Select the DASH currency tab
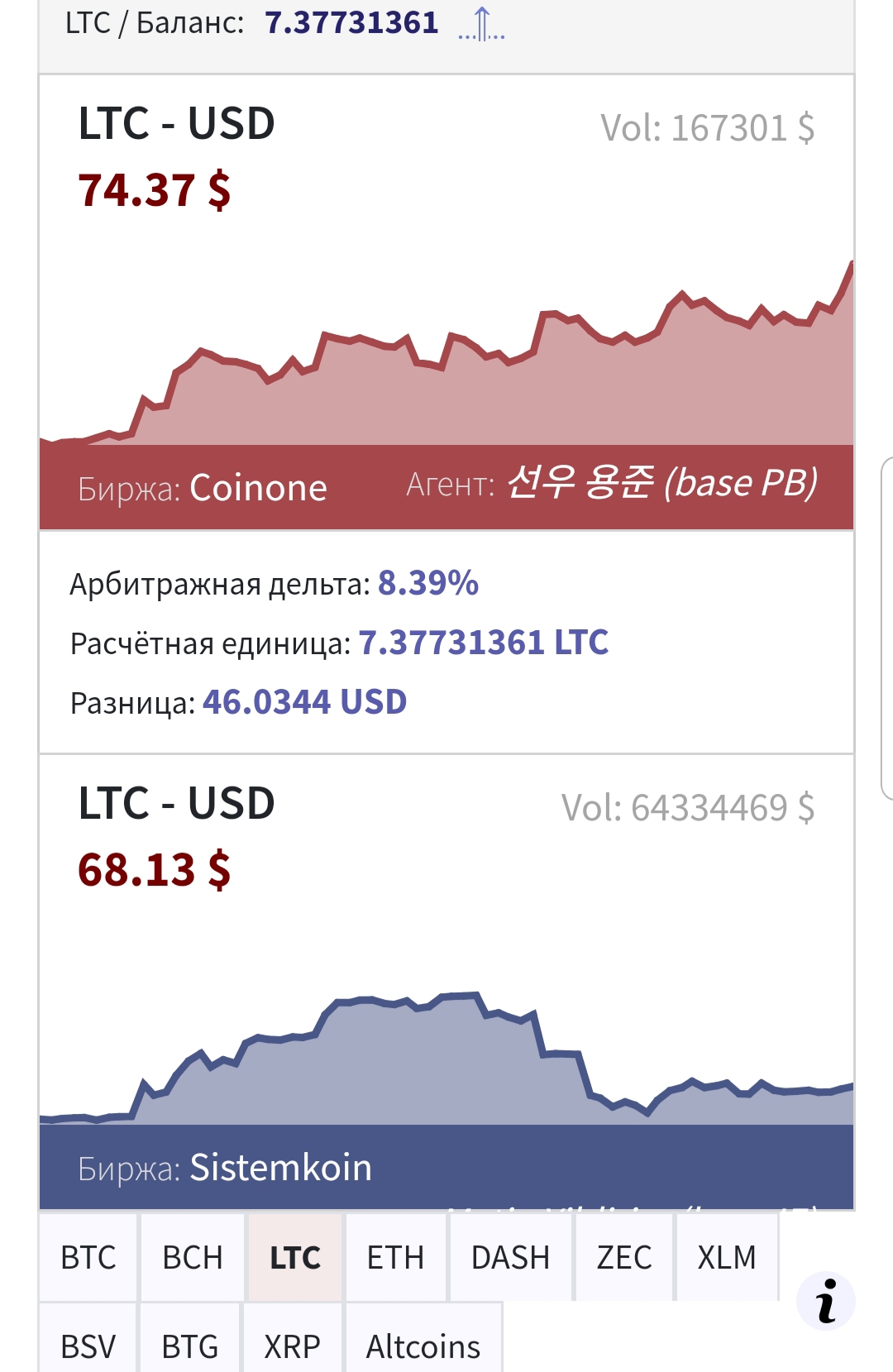The image size is (893, 1372). click(x=510, y=1257)
